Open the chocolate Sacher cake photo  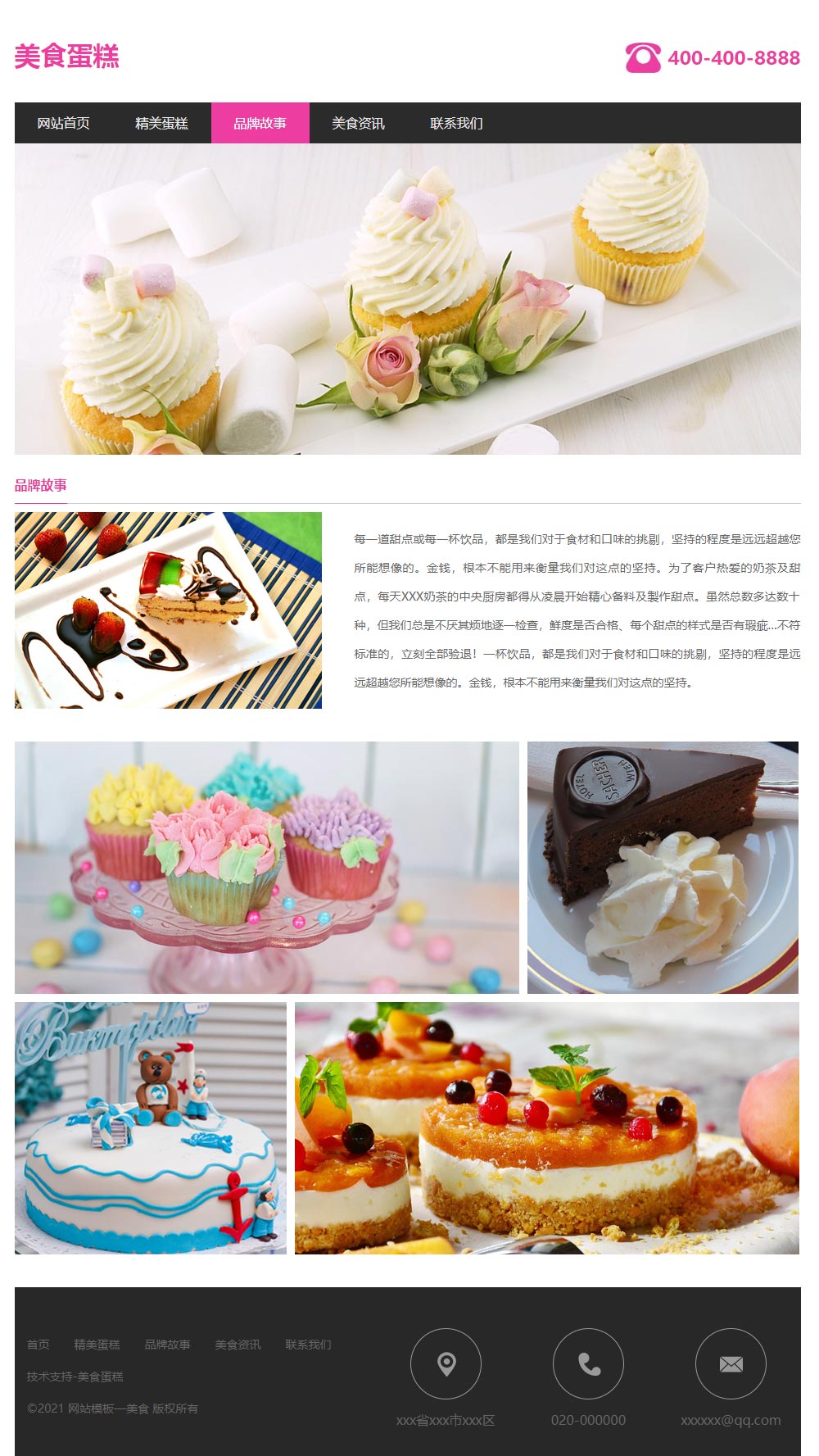tap(663, 868)
